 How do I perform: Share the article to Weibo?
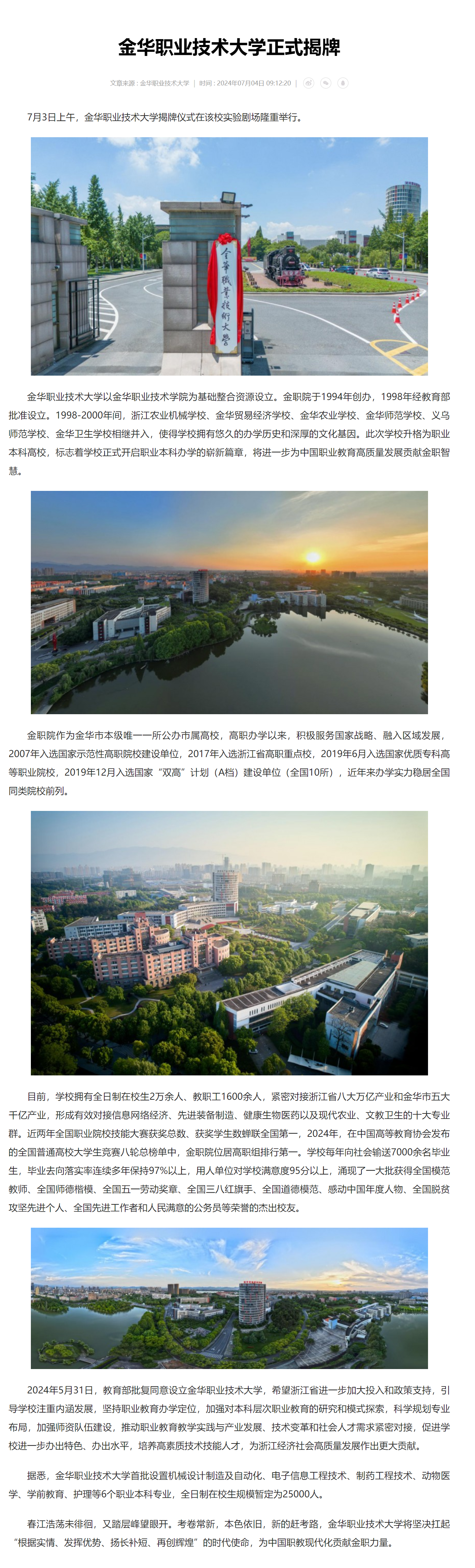coord(308,83)
